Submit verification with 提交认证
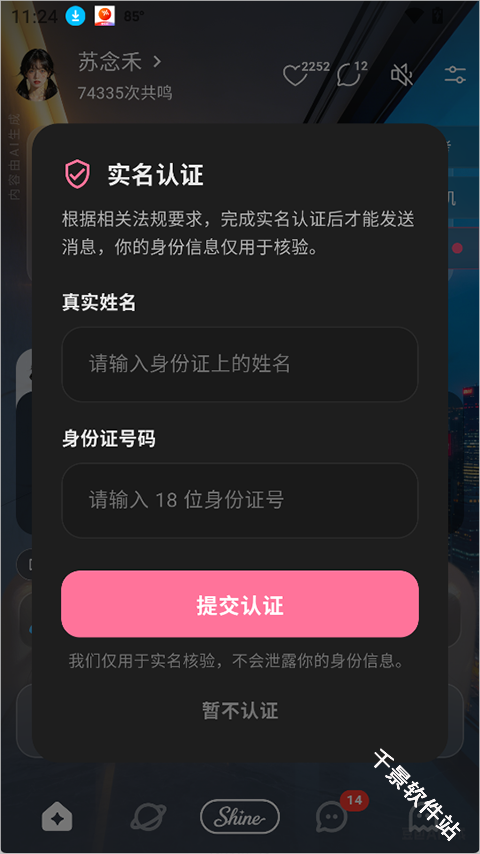Viewport: 480px width, 854px height. pyautogui.click(x=240, y=604)
